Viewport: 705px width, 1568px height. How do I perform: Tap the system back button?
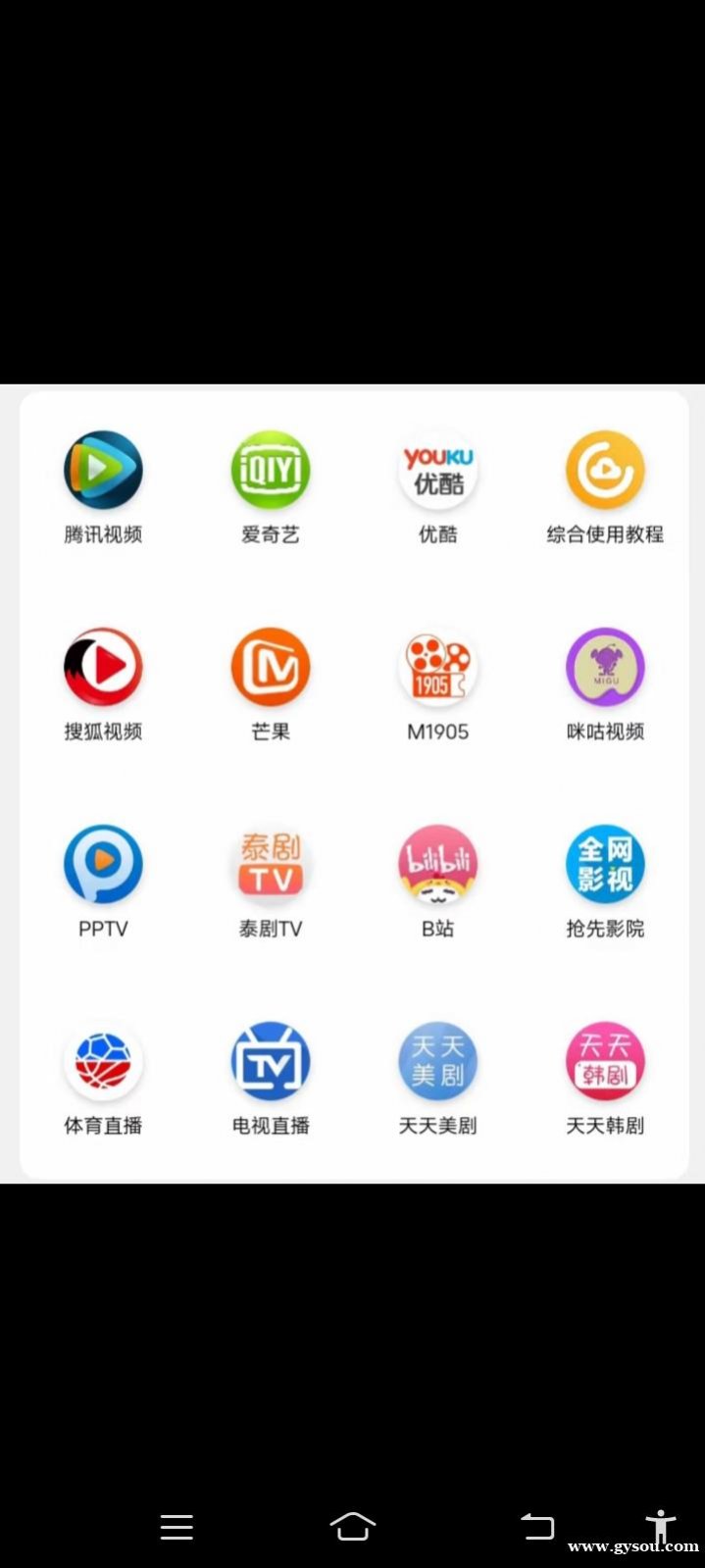(537, 1526)
